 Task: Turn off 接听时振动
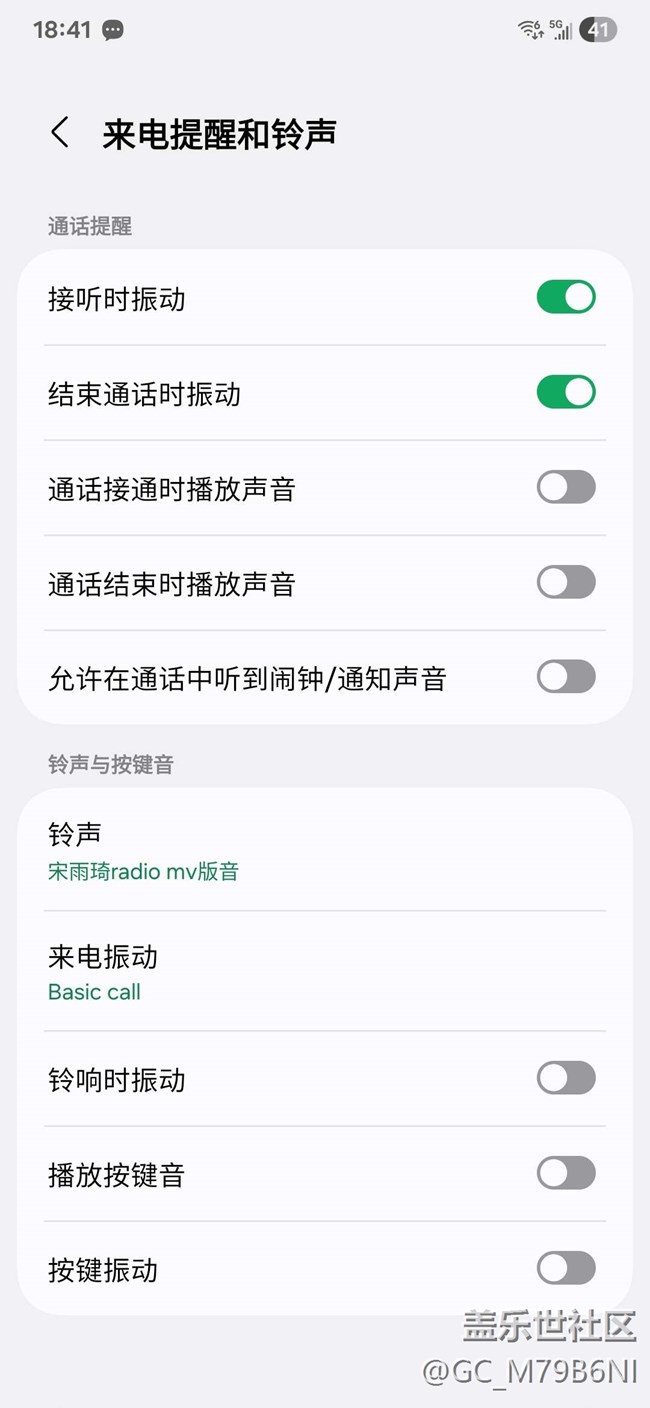point(565,297)
